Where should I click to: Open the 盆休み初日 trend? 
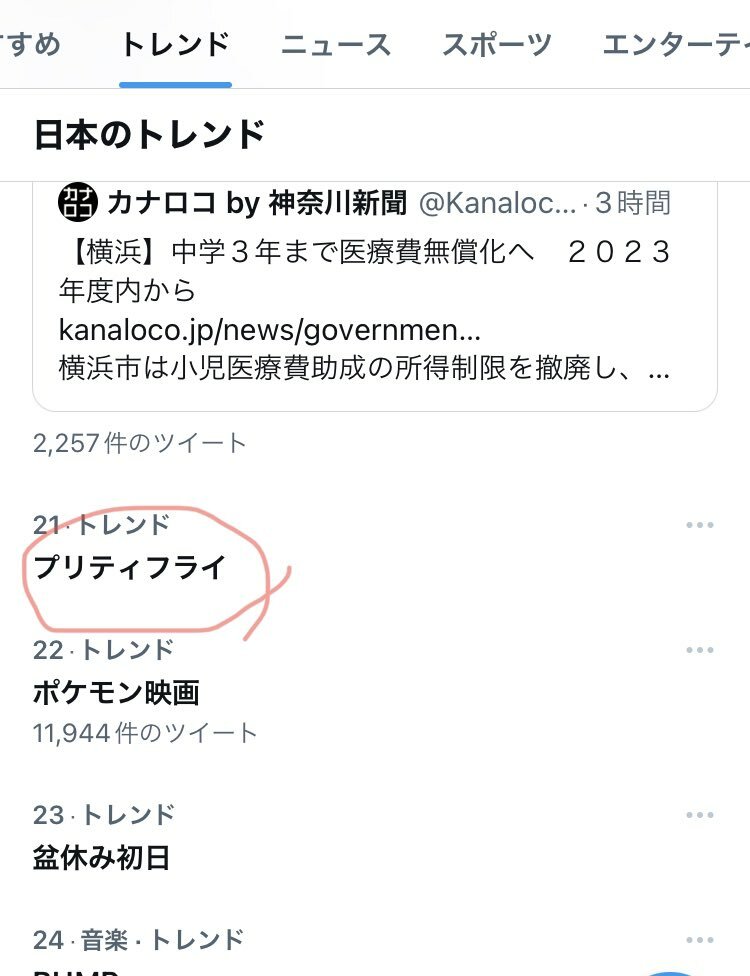click(102, 857)
